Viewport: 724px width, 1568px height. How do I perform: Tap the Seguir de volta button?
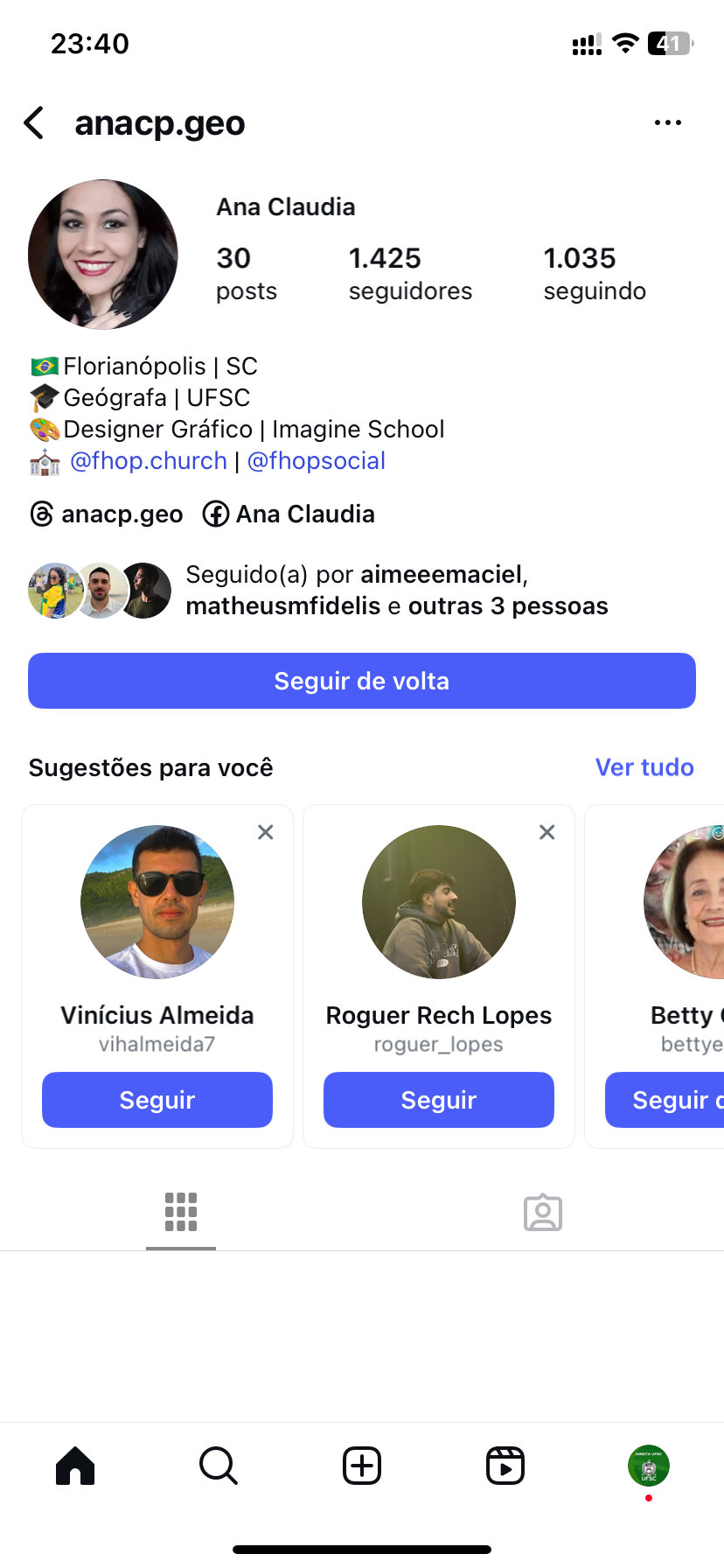362,681
